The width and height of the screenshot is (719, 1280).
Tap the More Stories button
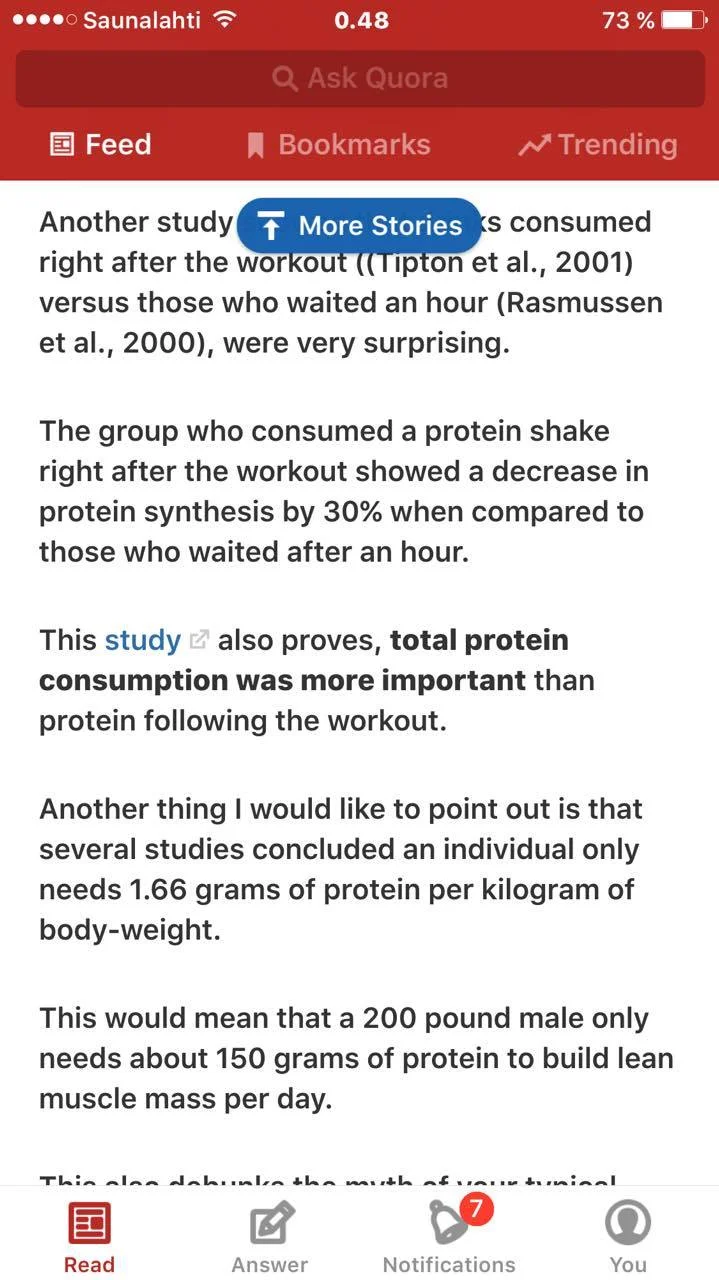(x=359, y=225)
